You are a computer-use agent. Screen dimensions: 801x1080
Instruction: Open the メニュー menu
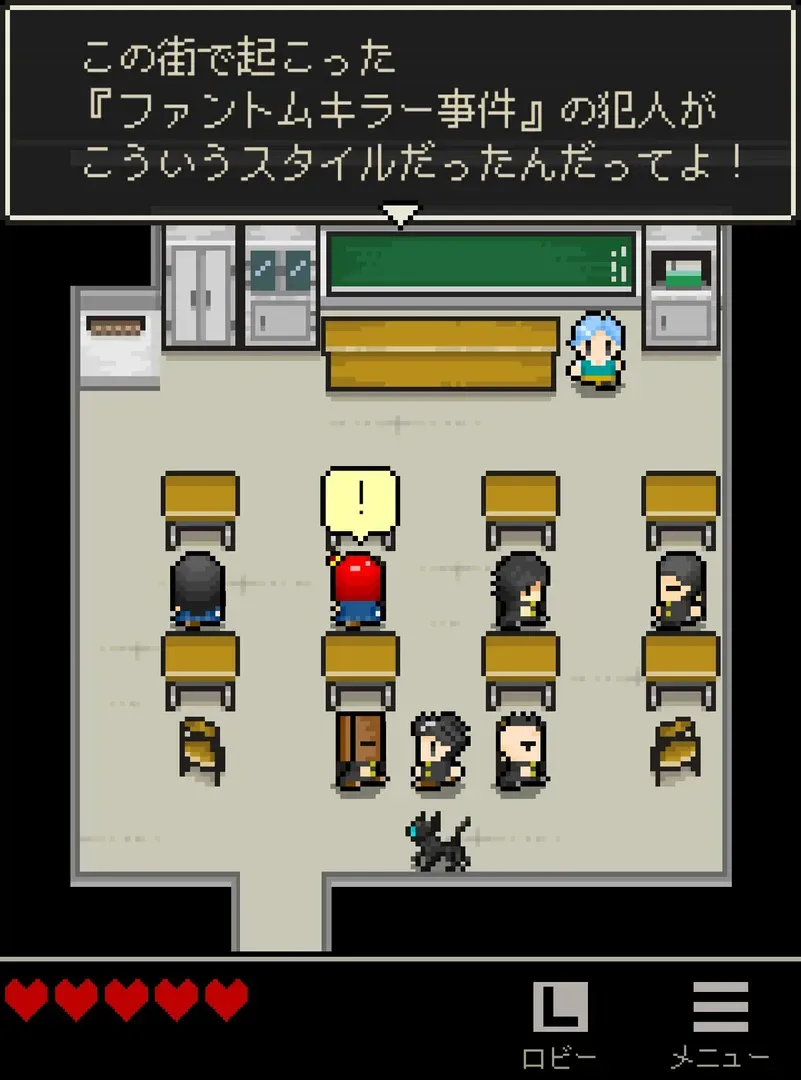pyautogui.click(x=720, y=1022)
